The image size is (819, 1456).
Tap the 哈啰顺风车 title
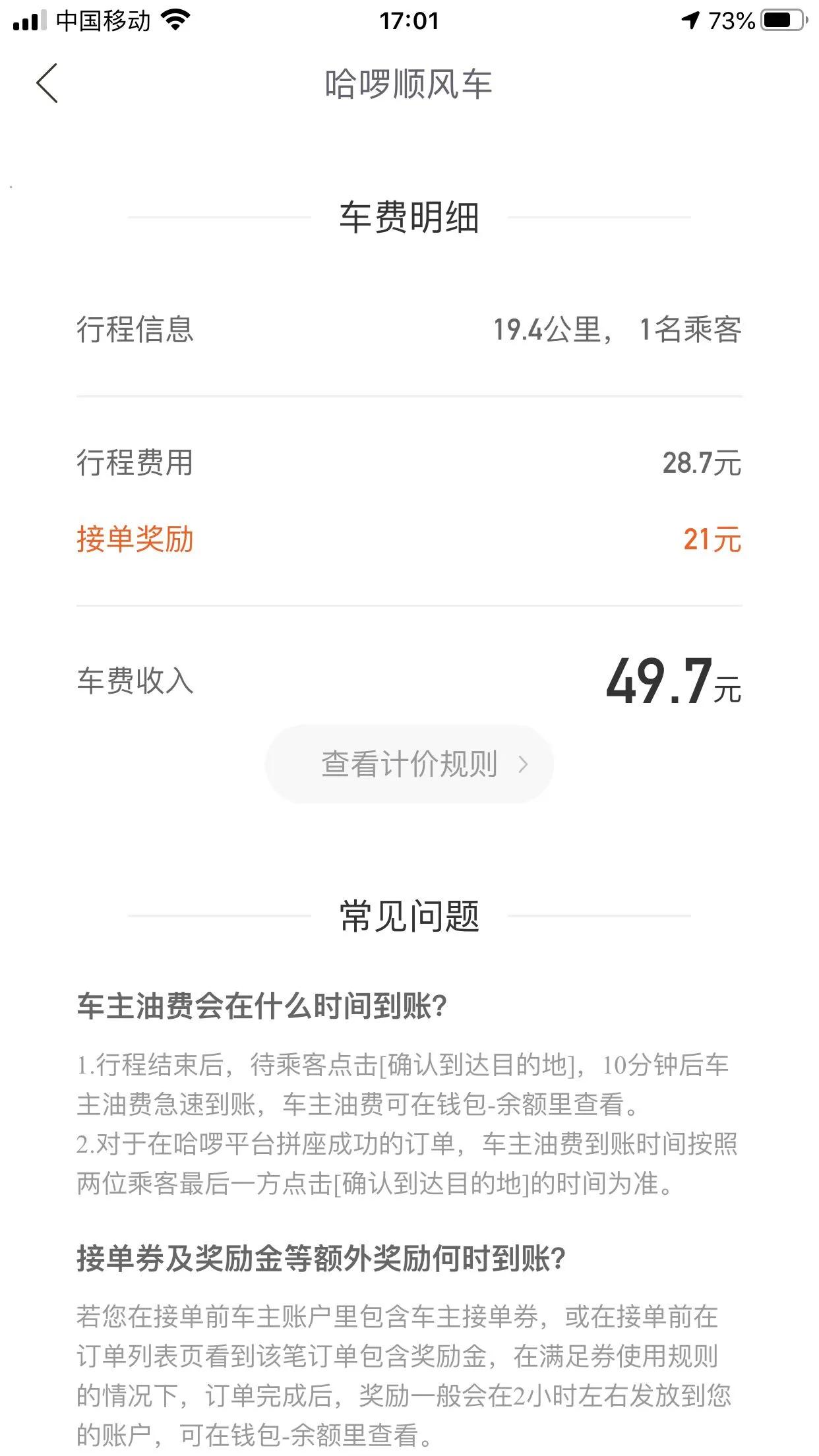point(409,86)
